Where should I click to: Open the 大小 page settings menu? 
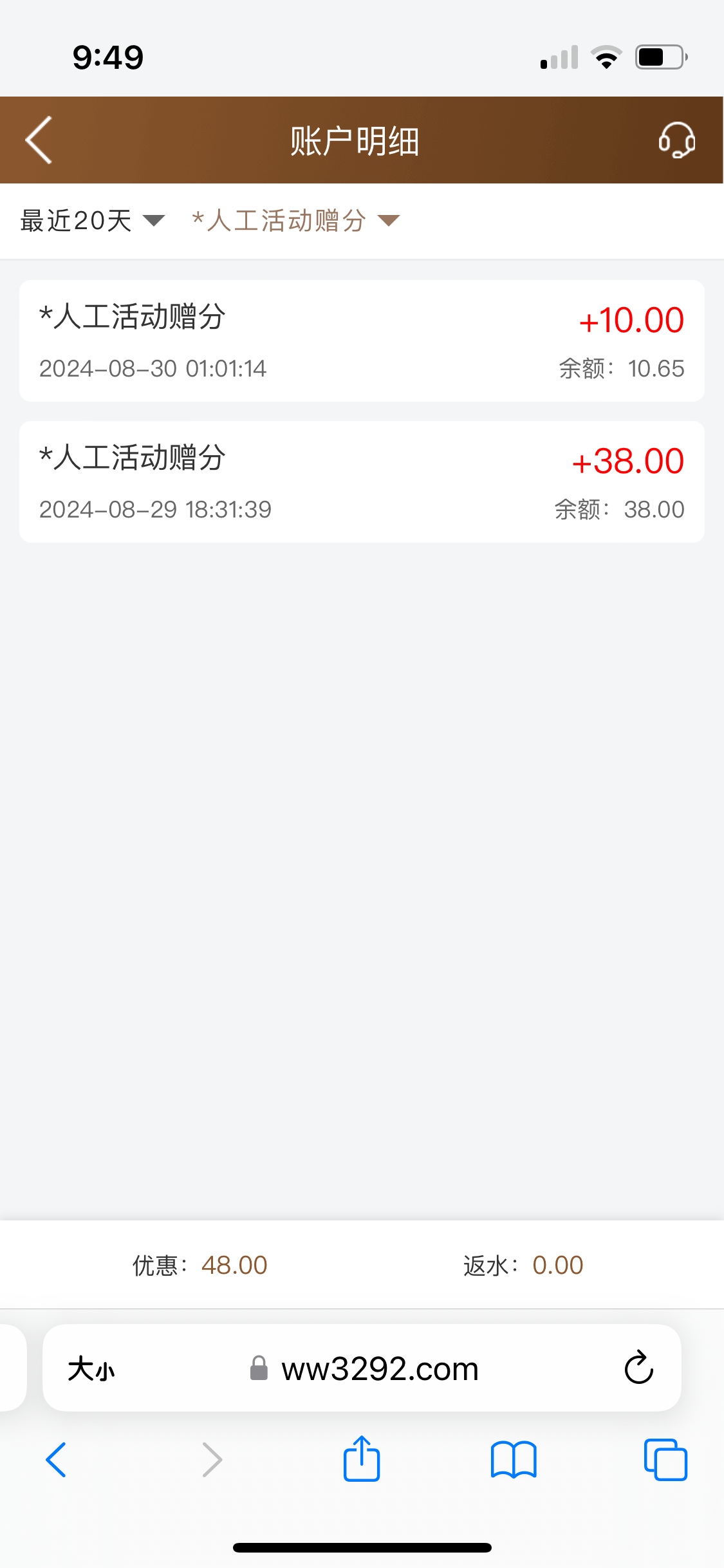tap(91, 1369)
